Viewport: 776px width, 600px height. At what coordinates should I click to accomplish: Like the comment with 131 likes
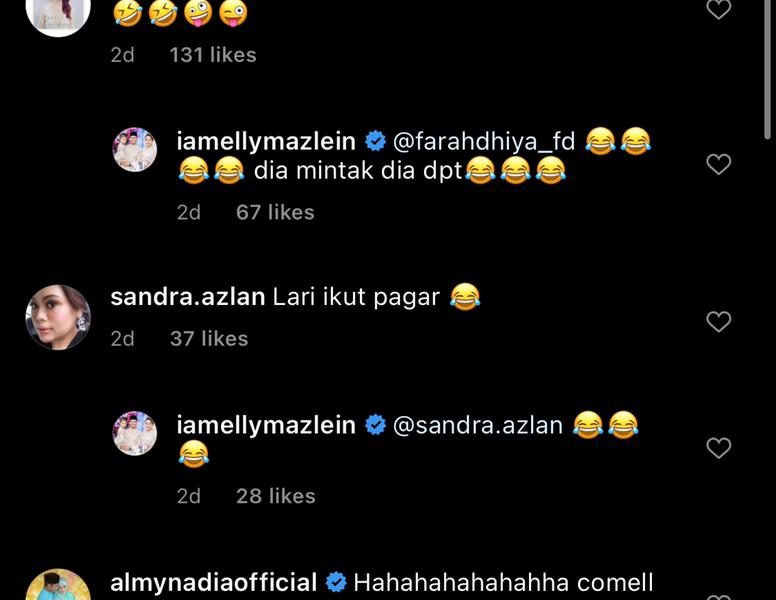coord(719,9)
